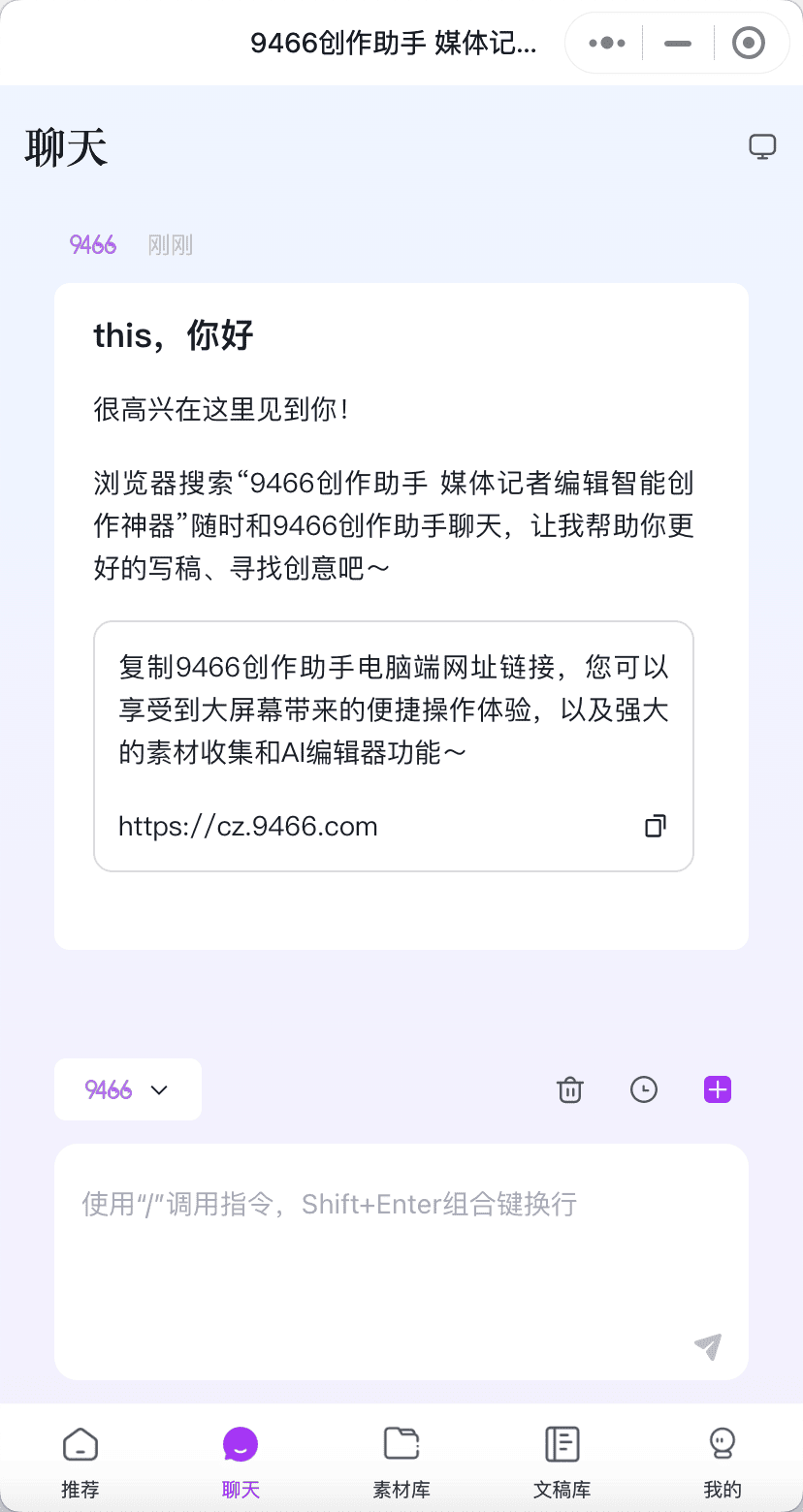
Task: Send the message with paper plane icon
Action: coord(708,1346)
